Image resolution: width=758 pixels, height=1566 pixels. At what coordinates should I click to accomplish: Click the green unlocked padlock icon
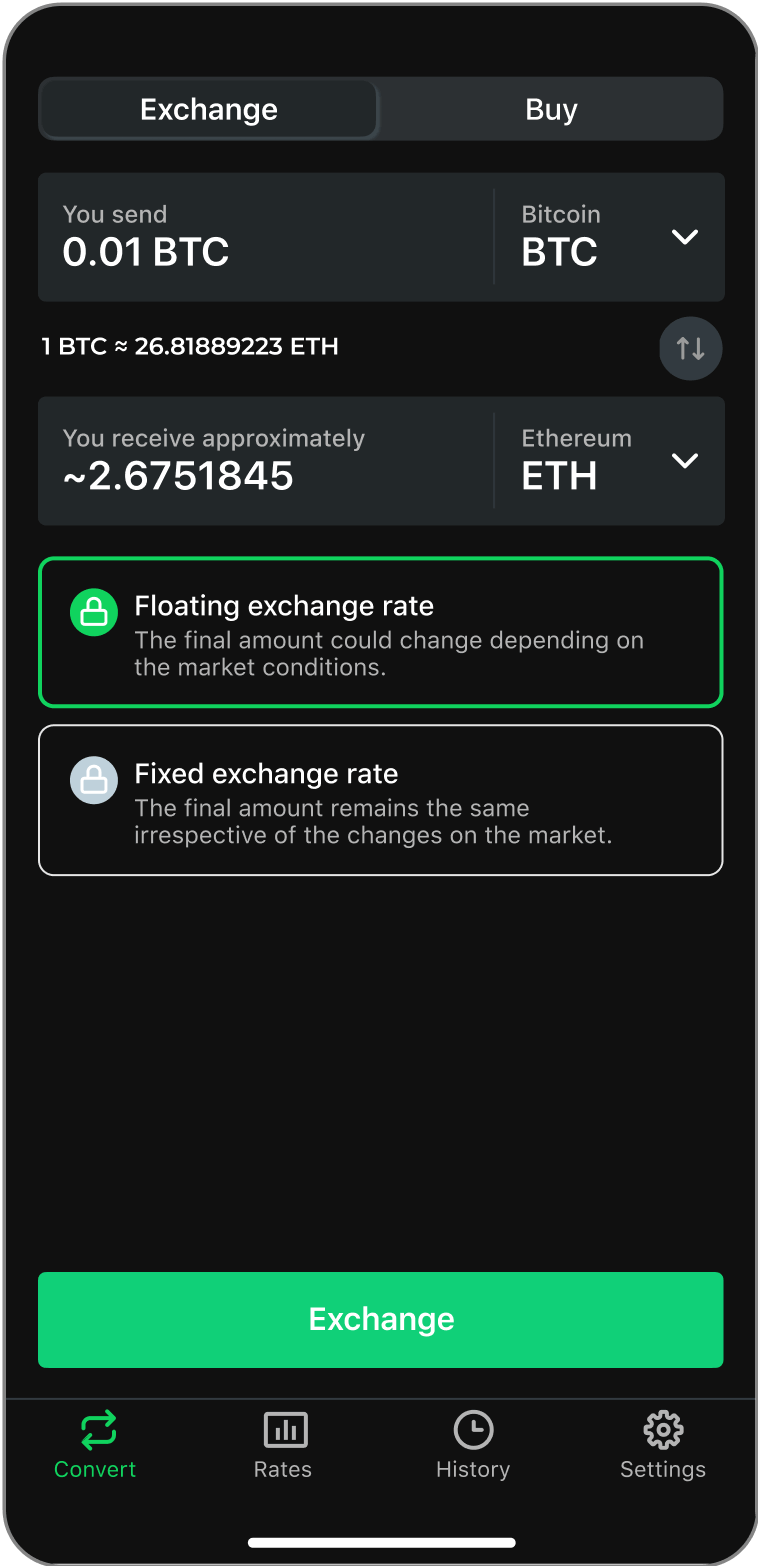point(94,612)
